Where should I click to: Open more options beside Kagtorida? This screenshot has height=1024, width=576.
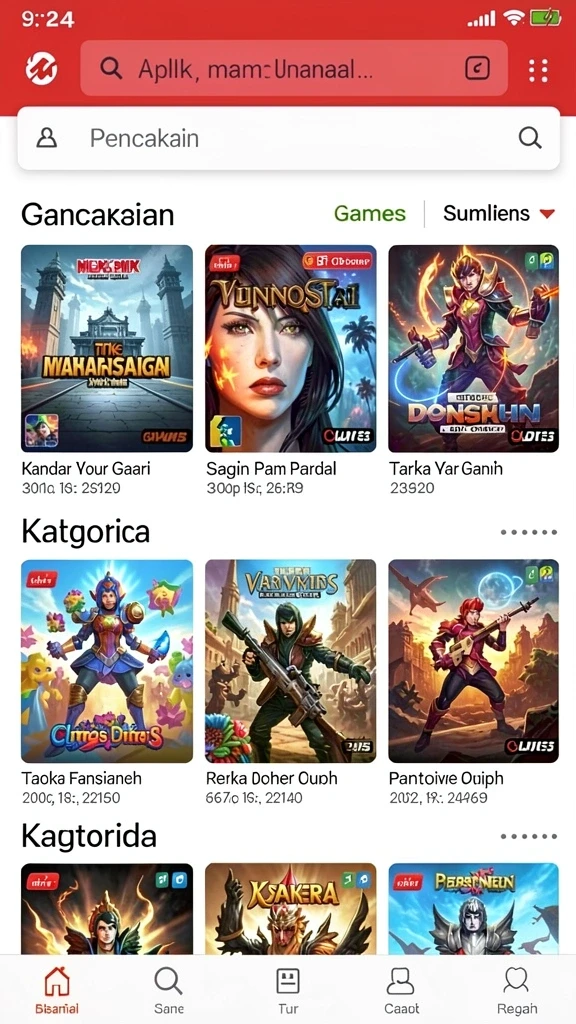tap(528, 836)
